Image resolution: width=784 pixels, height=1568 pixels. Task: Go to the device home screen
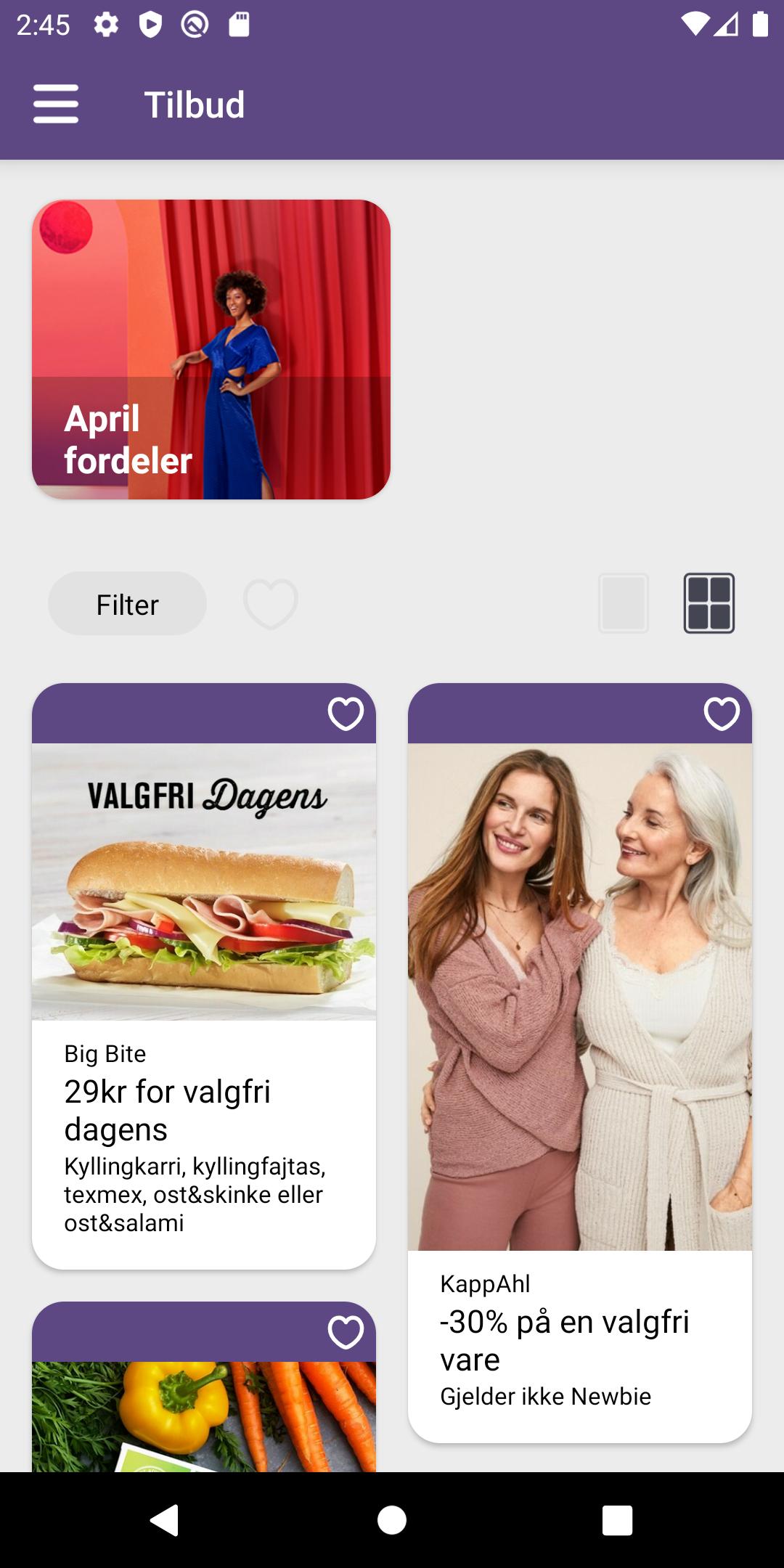(392, 1520)
